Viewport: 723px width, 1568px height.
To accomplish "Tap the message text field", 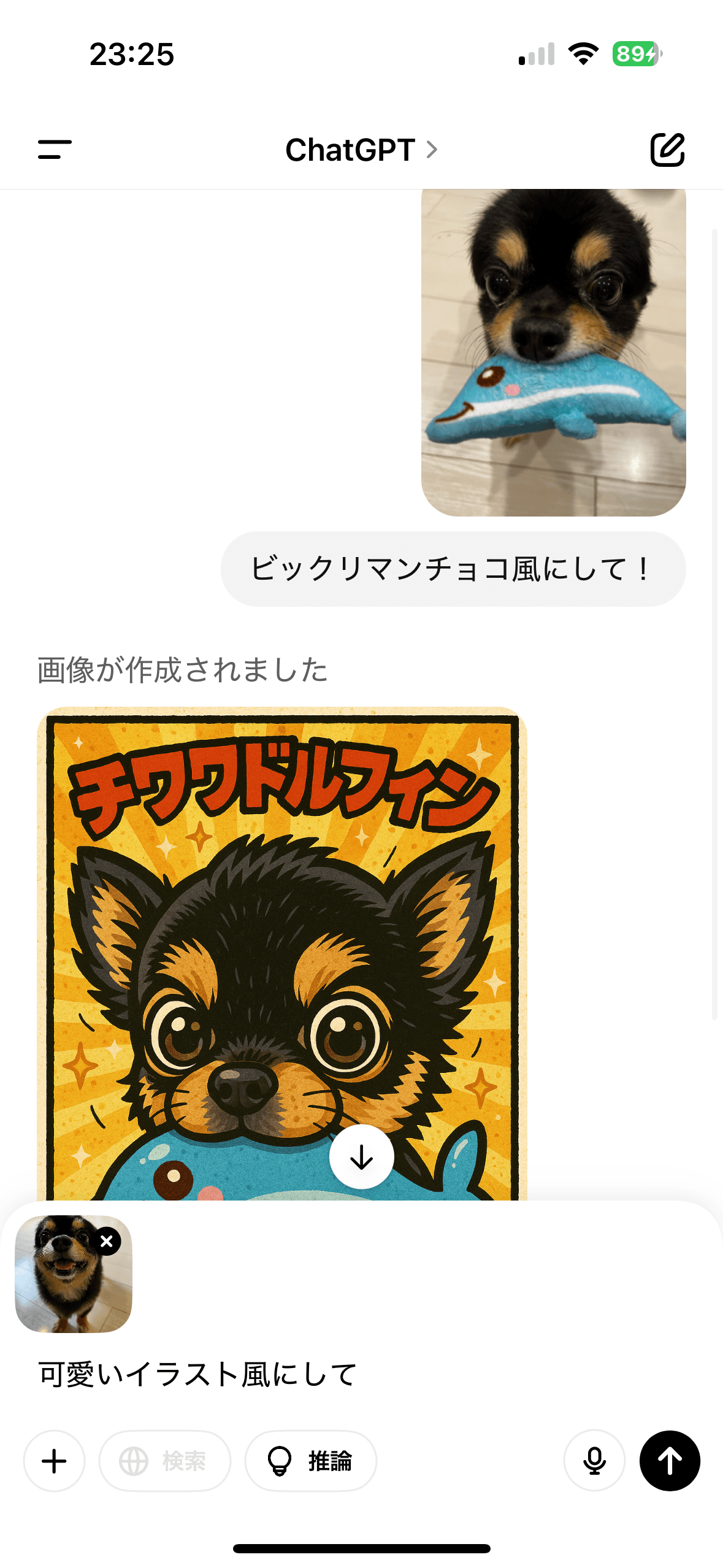I will click(361, 1374).
